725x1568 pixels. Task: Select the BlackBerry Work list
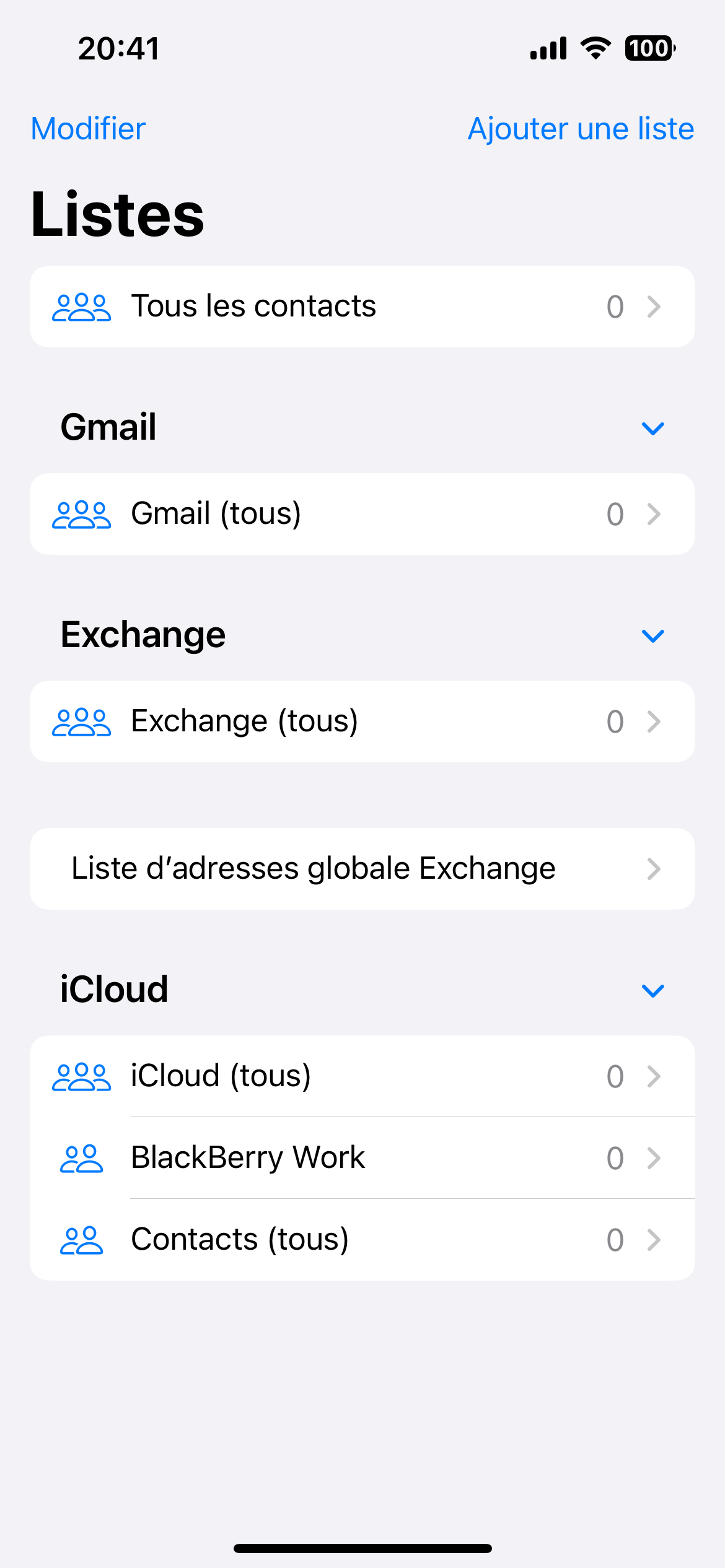coord(362,1158)
